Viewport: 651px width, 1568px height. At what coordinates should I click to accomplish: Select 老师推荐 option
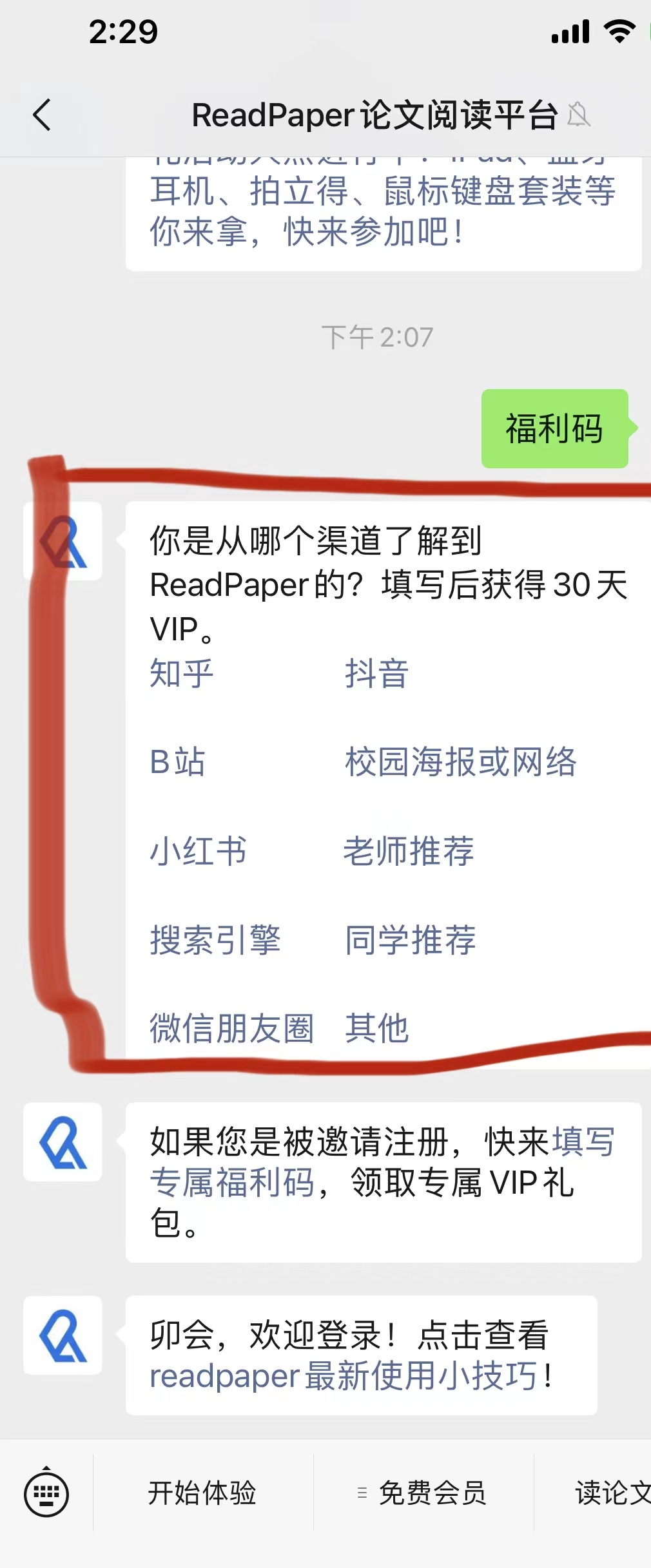click(409, 851)
